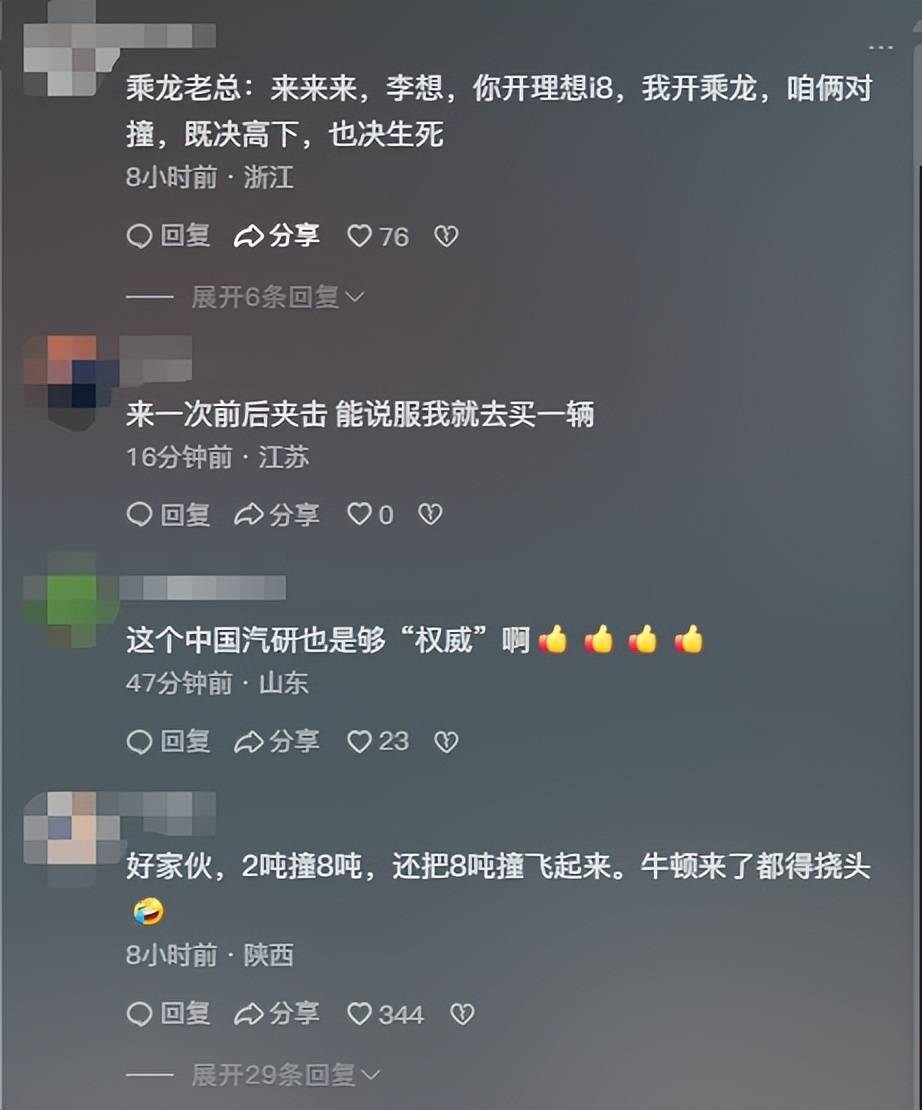Share the 2吨撞8吨 comment

[x=276, y=1014]
